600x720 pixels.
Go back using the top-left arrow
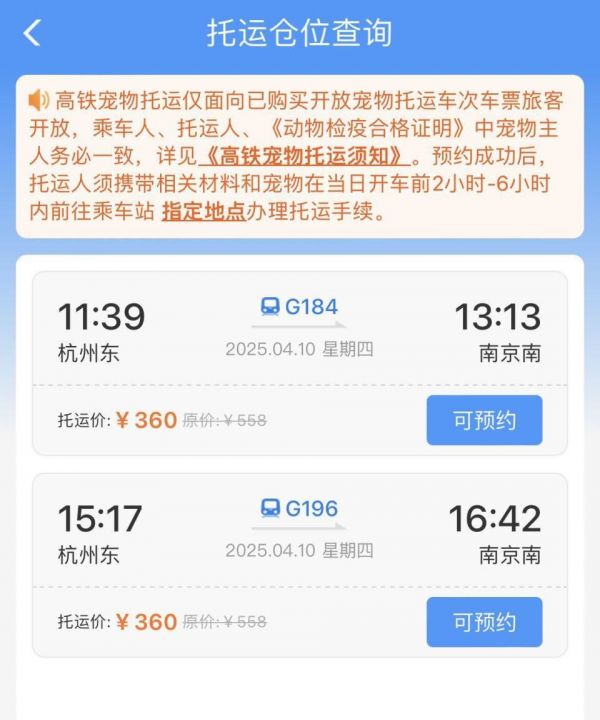32,33
